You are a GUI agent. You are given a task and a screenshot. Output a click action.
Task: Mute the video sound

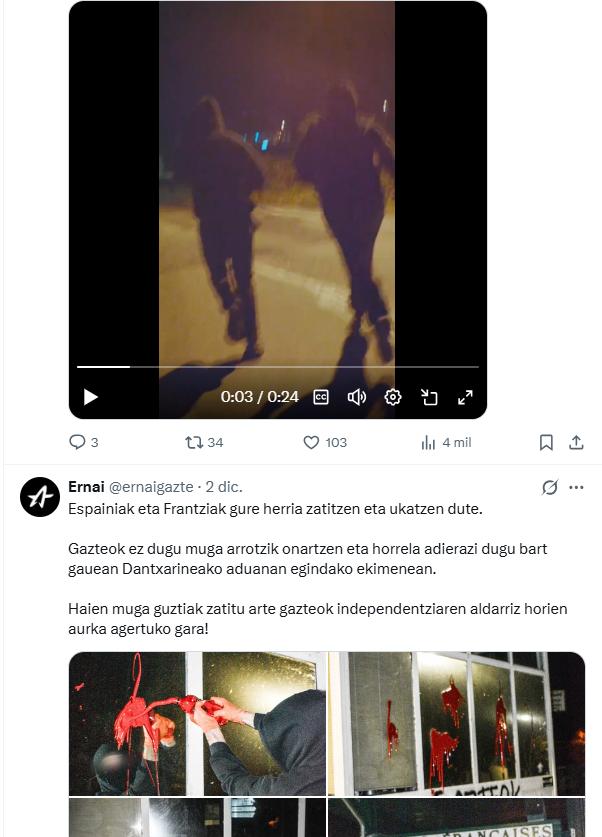(356, 397)
